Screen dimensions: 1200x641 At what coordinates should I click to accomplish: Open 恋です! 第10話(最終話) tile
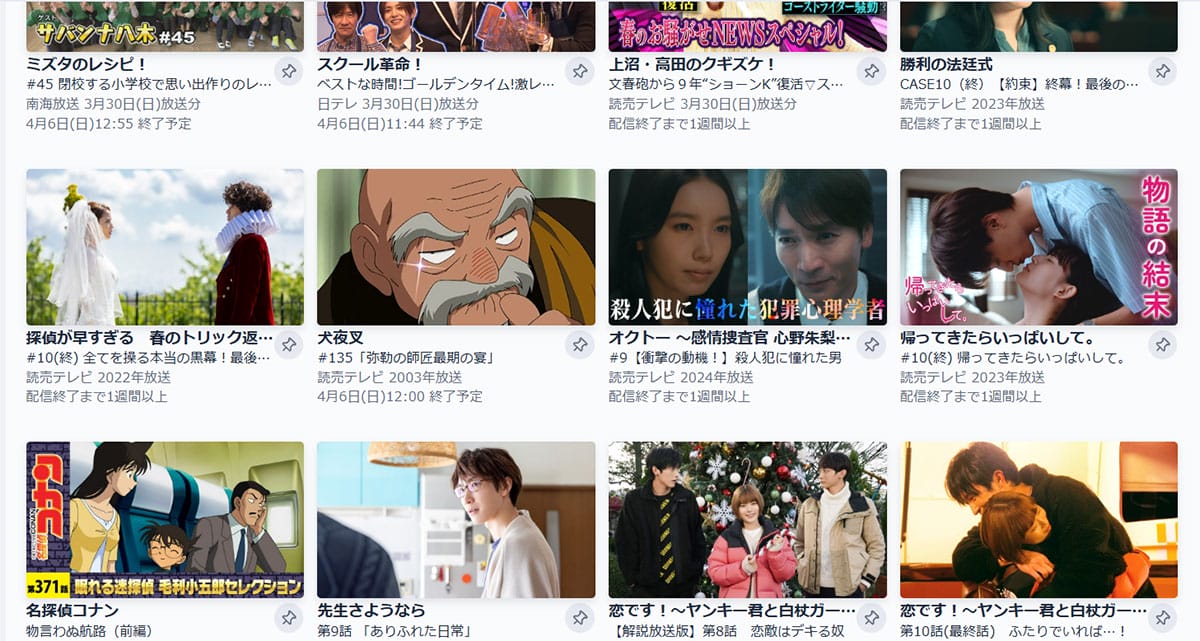click(x=1038, y=520)
